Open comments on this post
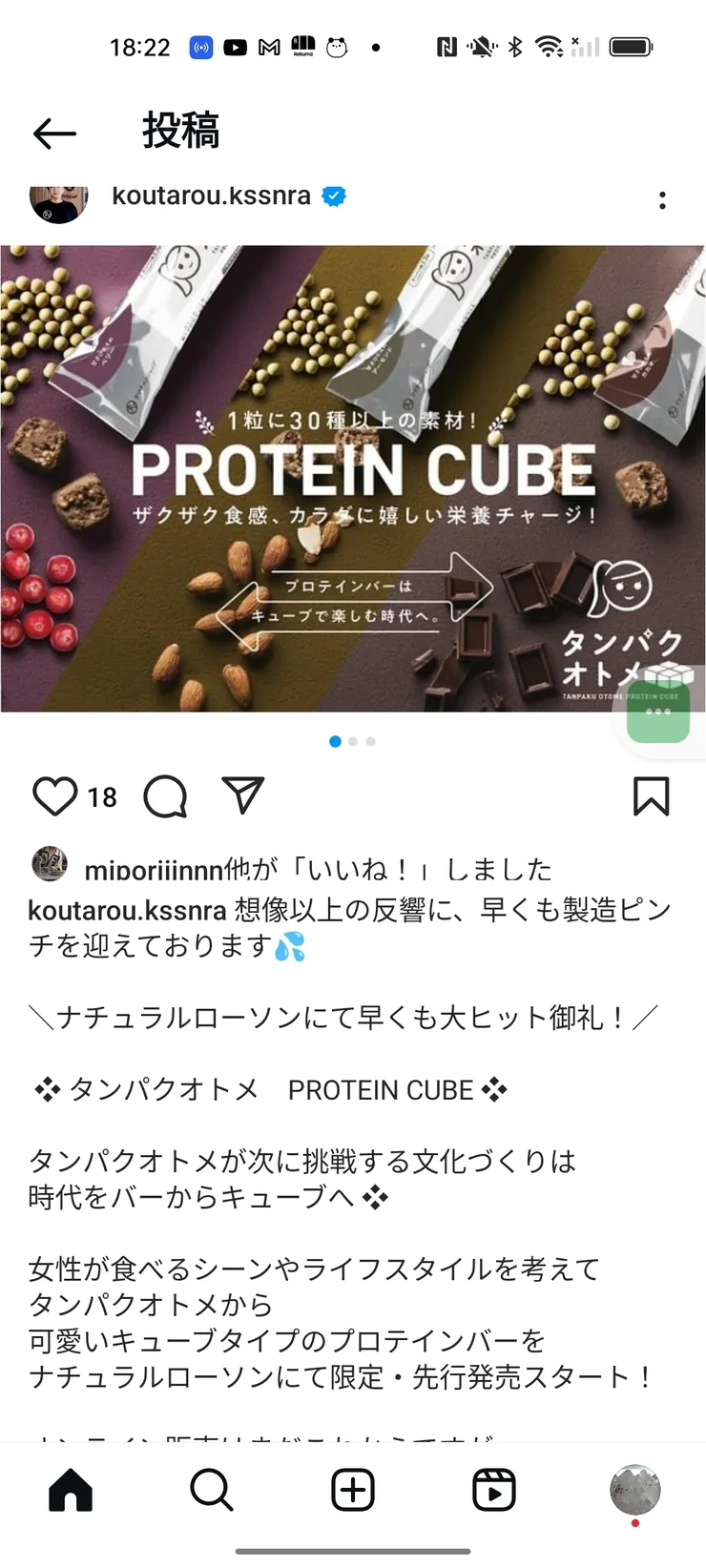Screen dimensions: 706x1568 pos(165,796)
